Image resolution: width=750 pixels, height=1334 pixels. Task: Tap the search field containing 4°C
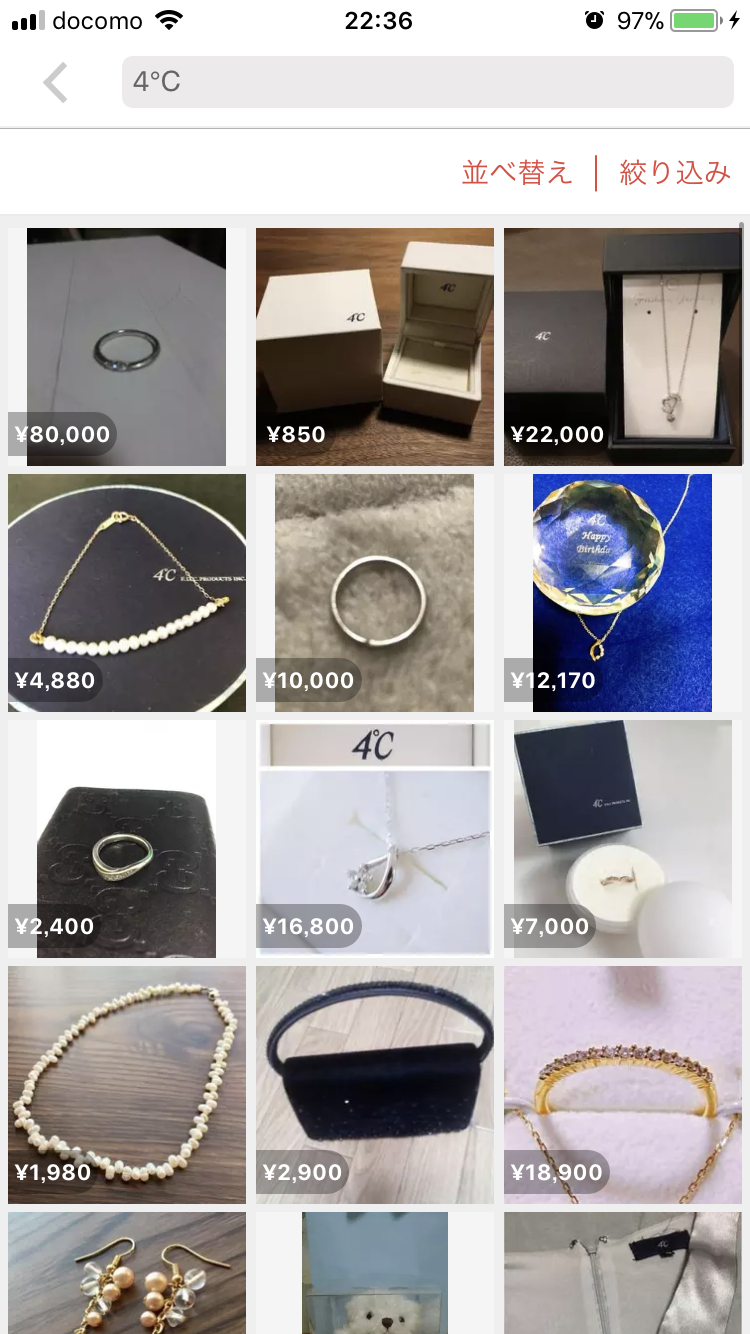428,82
